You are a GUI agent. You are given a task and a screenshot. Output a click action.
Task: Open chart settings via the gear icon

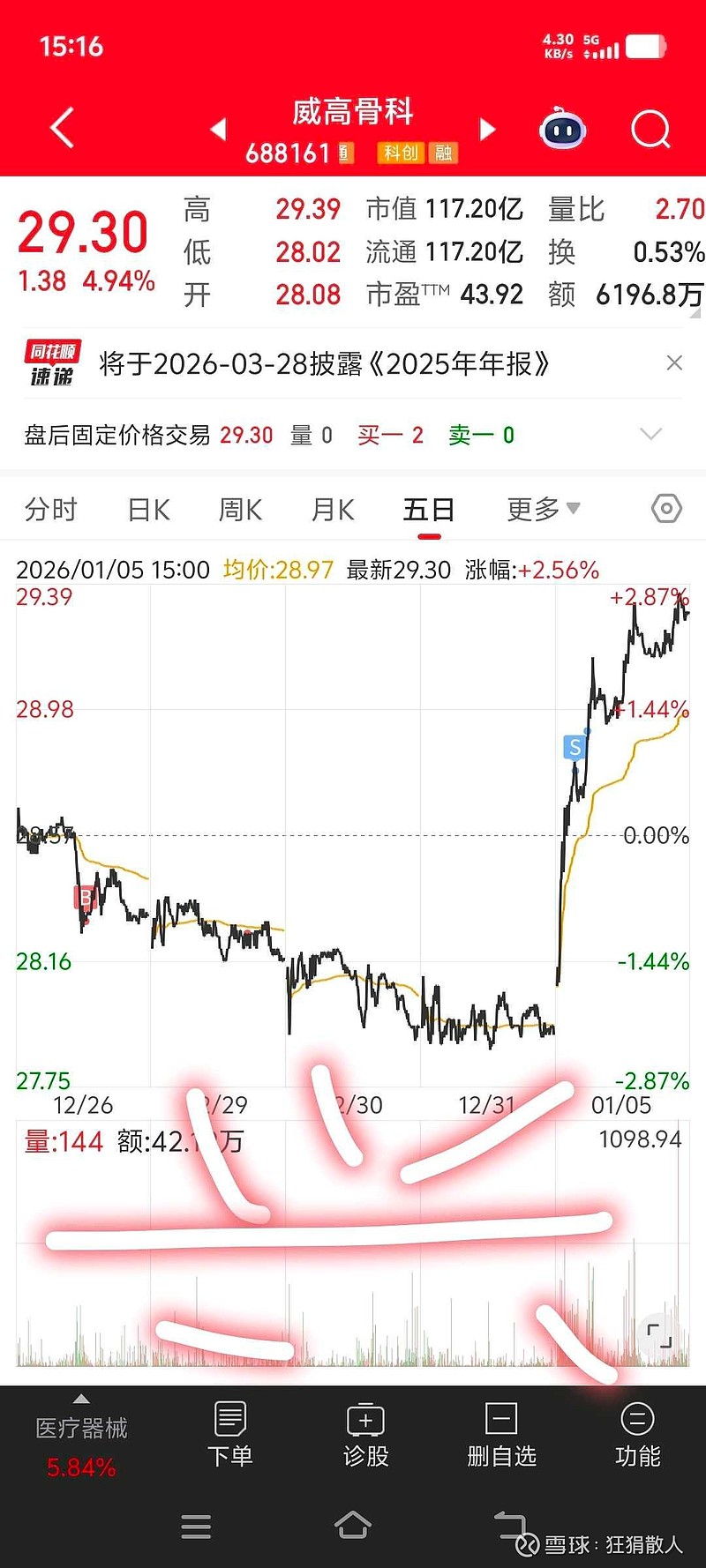666,509
